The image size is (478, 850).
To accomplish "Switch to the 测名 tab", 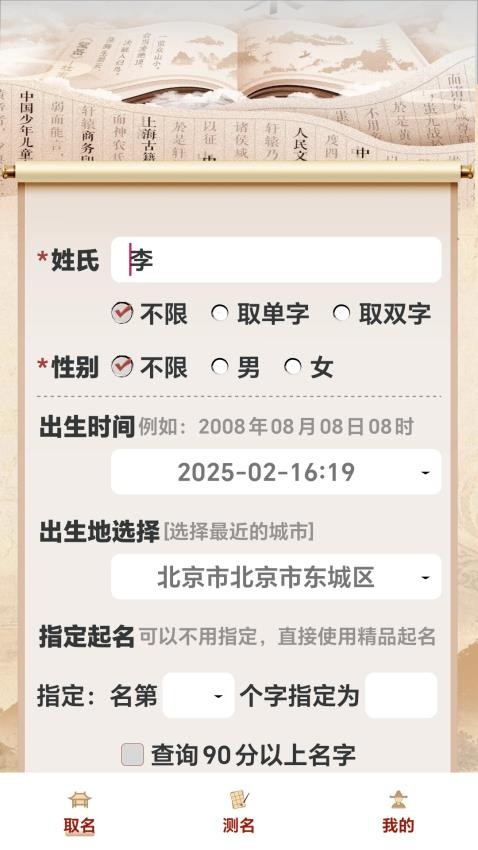I will pos(238,812).
